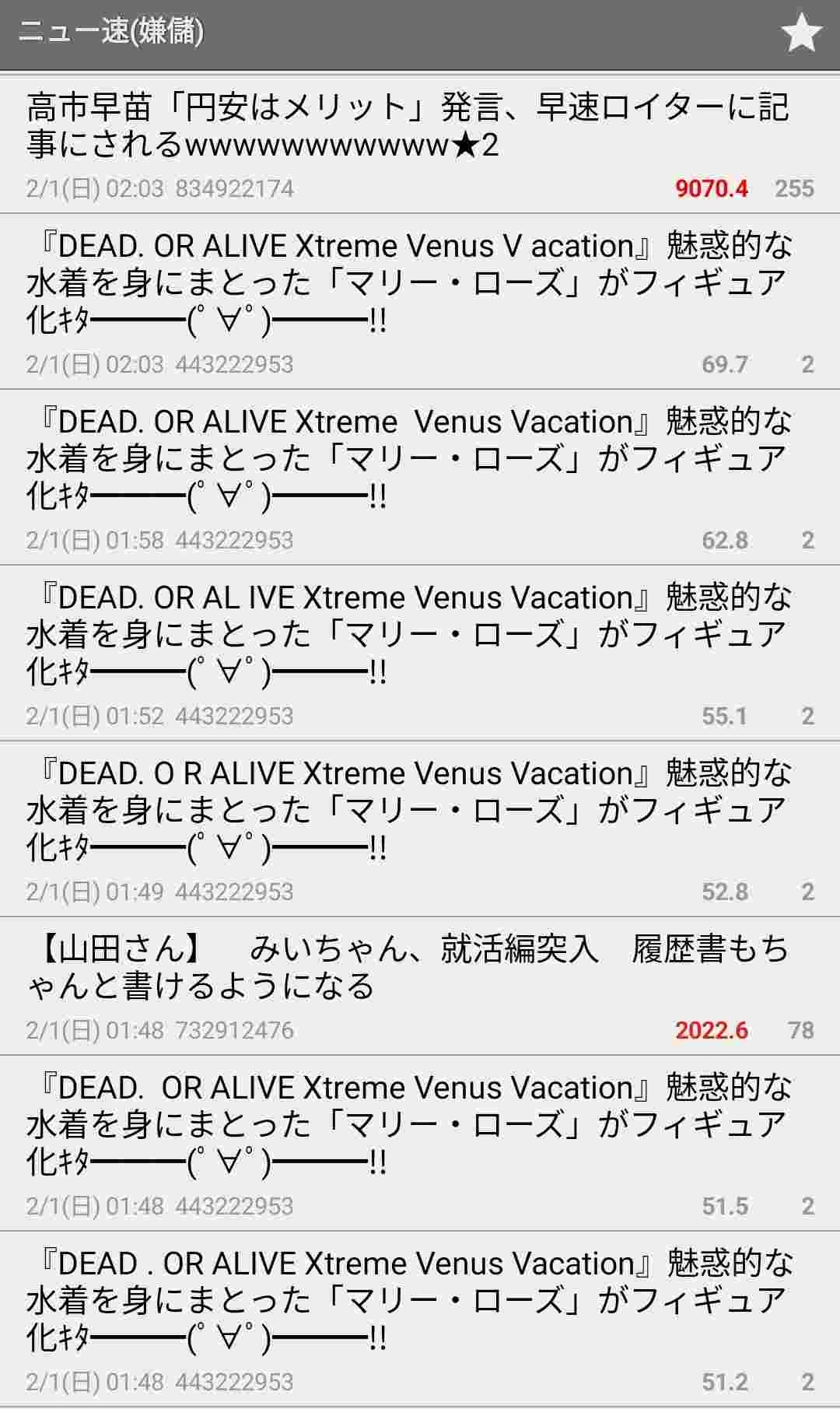Open the DEAD OR ALIVE thread posted 02:03
840x1409 pixels.
point(408,283)
